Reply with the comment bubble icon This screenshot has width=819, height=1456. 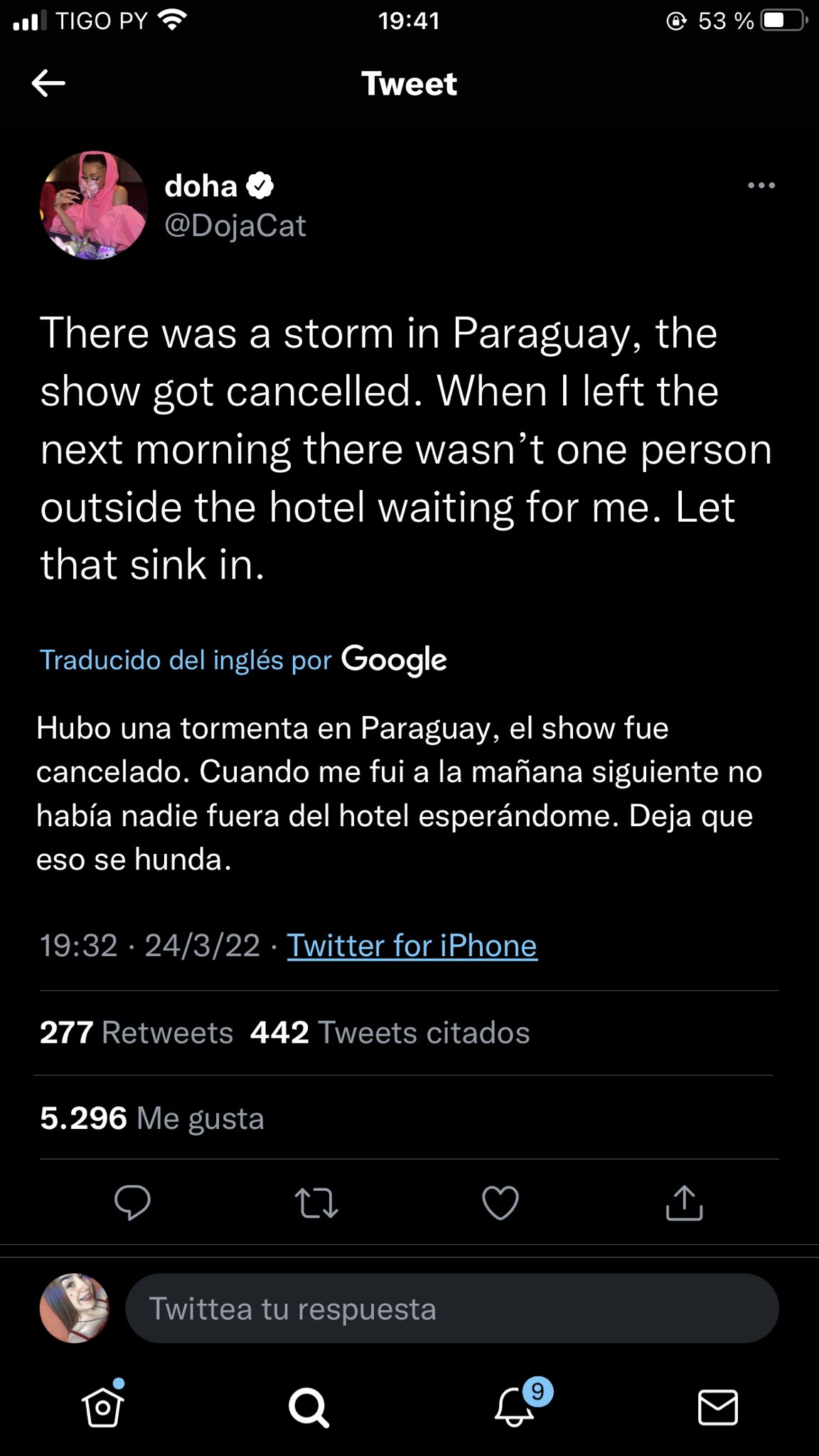(x=132, y=1203)
